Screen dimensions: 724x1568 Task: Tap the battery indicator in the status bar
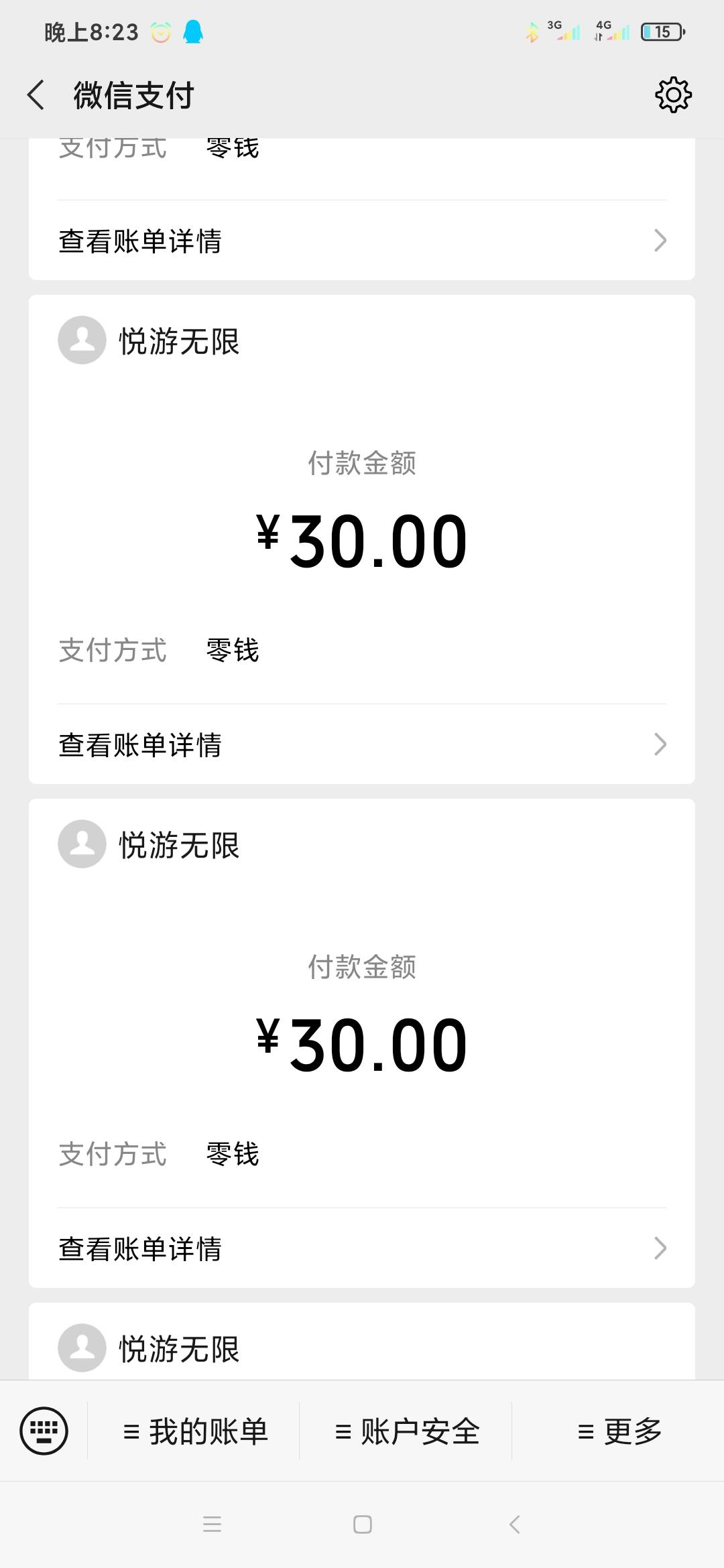pos(660,31)
